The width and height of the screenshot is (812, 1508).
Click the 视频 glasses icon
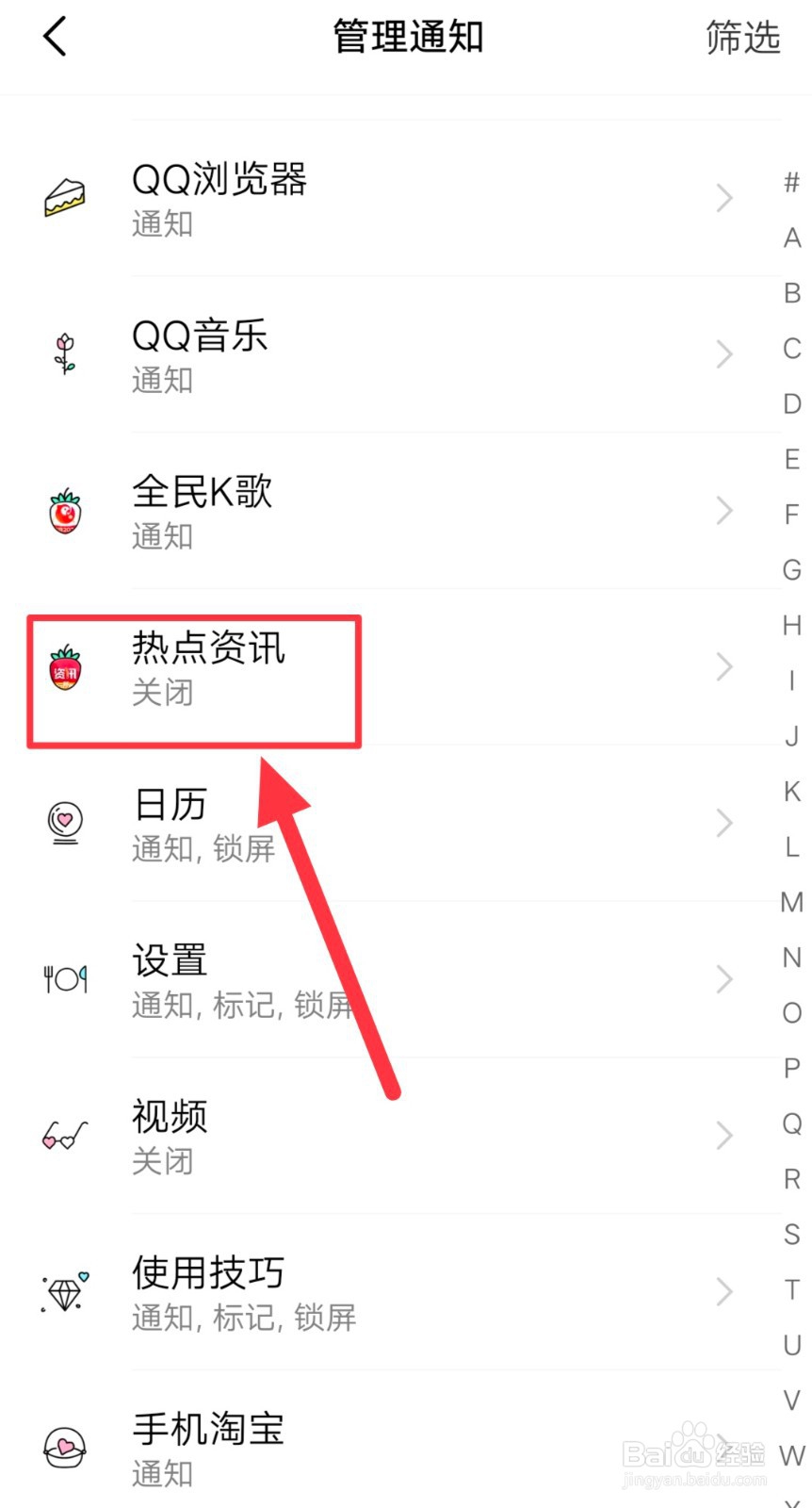point(64,1135)
